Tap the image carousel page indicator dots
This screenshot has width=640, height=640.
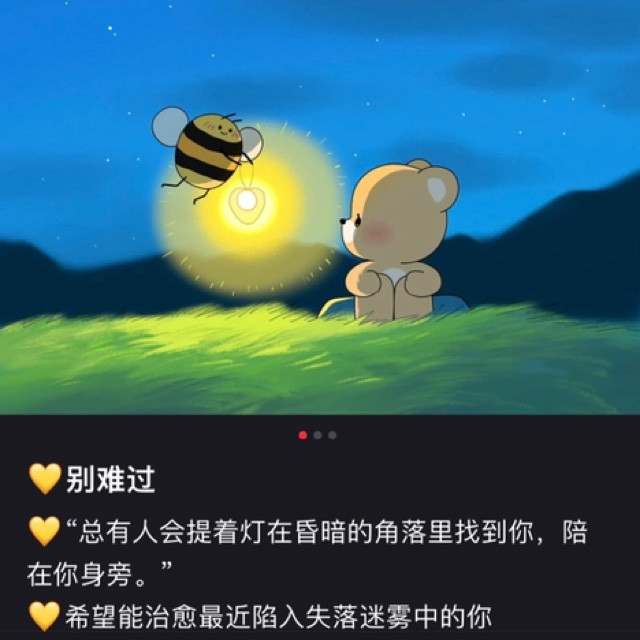318,435
